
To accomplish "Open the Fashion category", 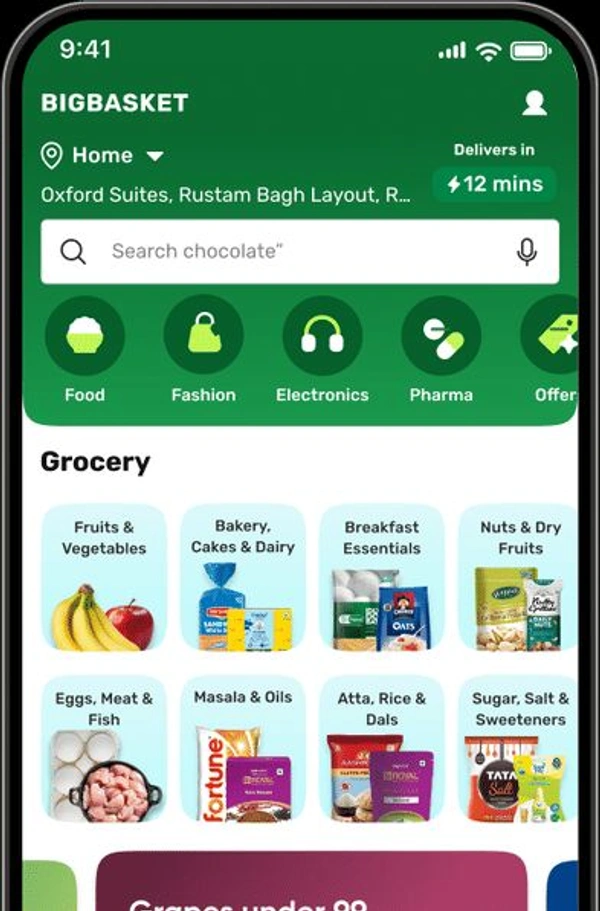I will click(203, 336).
